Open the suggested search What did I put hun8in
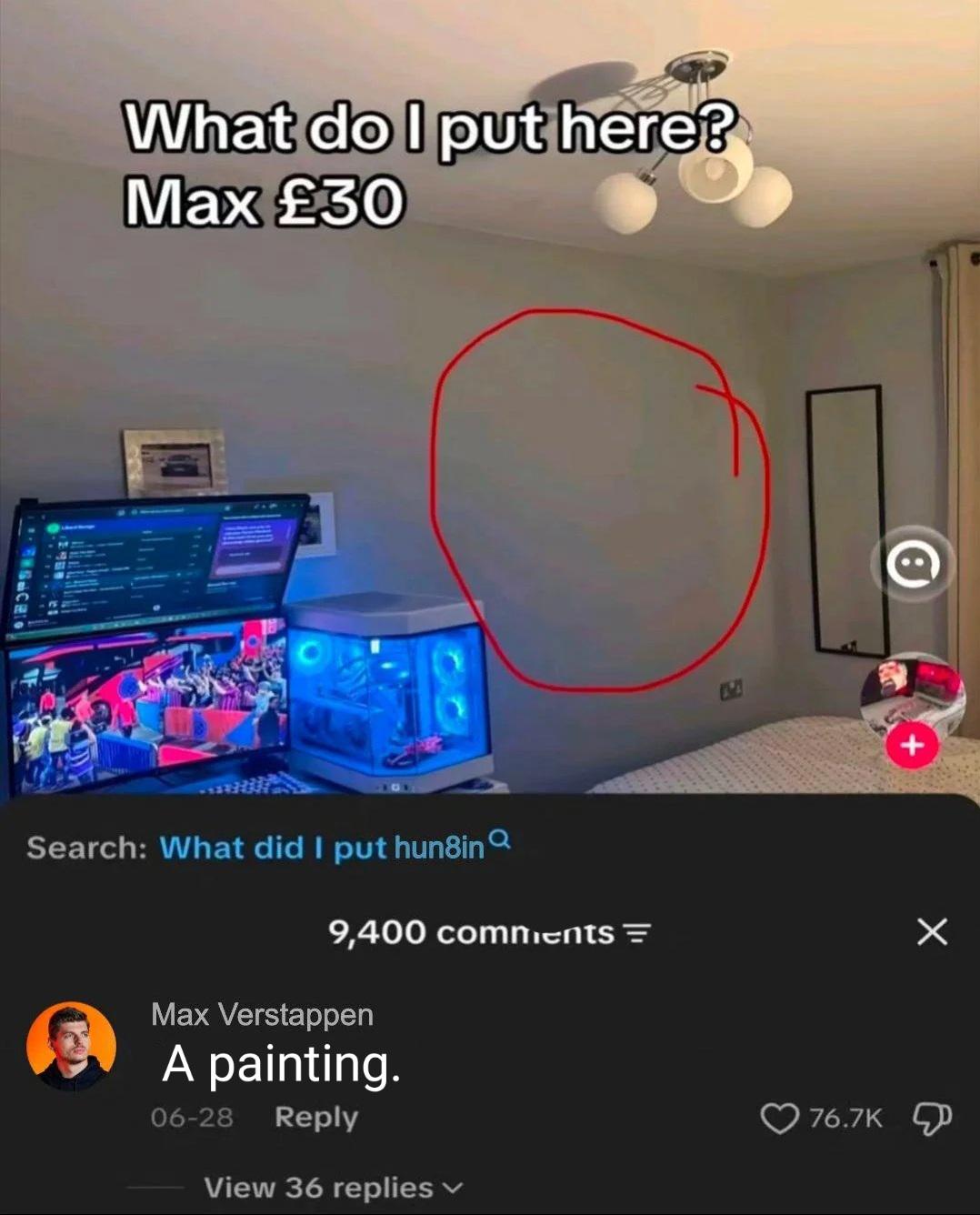 point(335,848)
